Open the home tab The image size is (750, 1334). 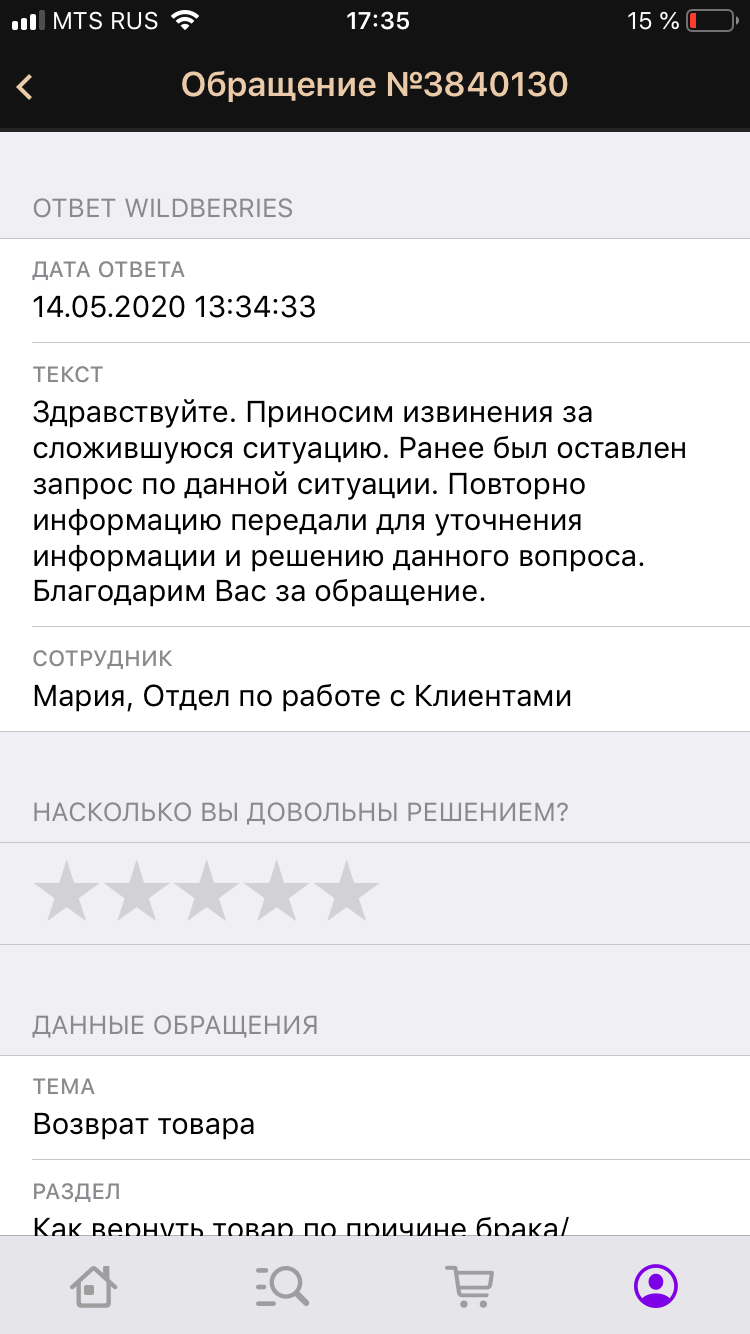[94, 1285]
